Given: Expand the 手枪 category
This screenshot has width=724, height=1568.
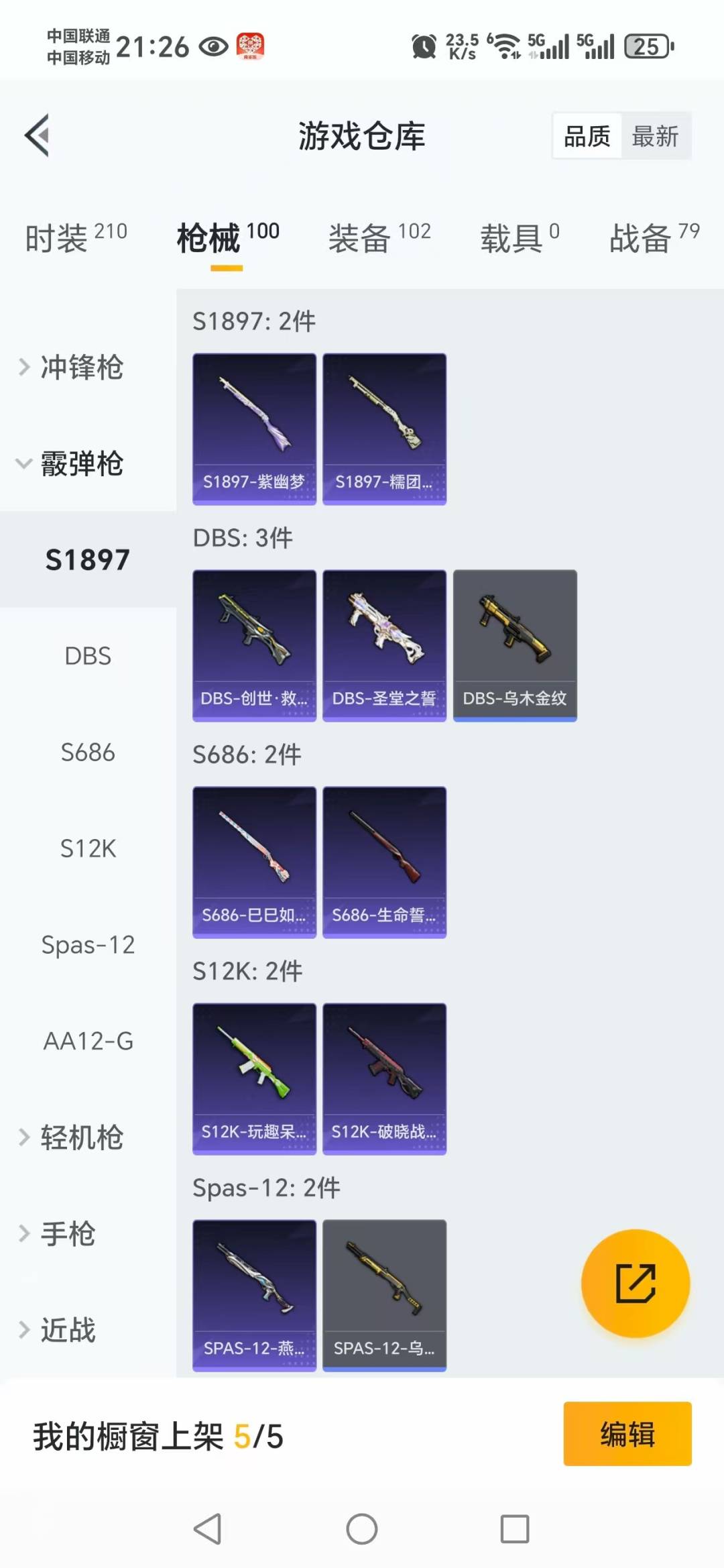Looking at the screenshot, I should point(67,1233).
